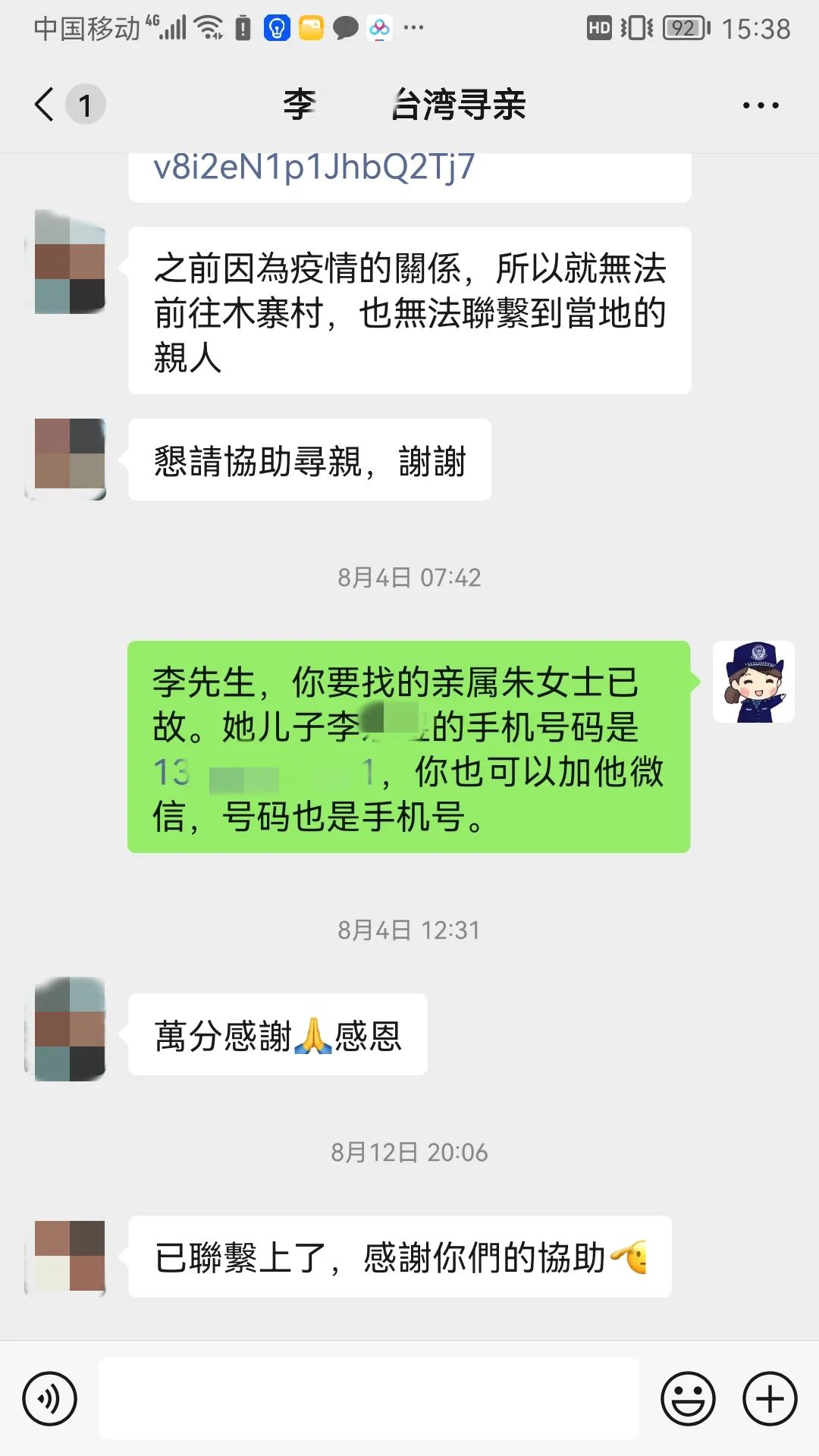Open sender avatar beside 萬分感謝 message
This screenshot has height=1456, width=819.
70,1029
